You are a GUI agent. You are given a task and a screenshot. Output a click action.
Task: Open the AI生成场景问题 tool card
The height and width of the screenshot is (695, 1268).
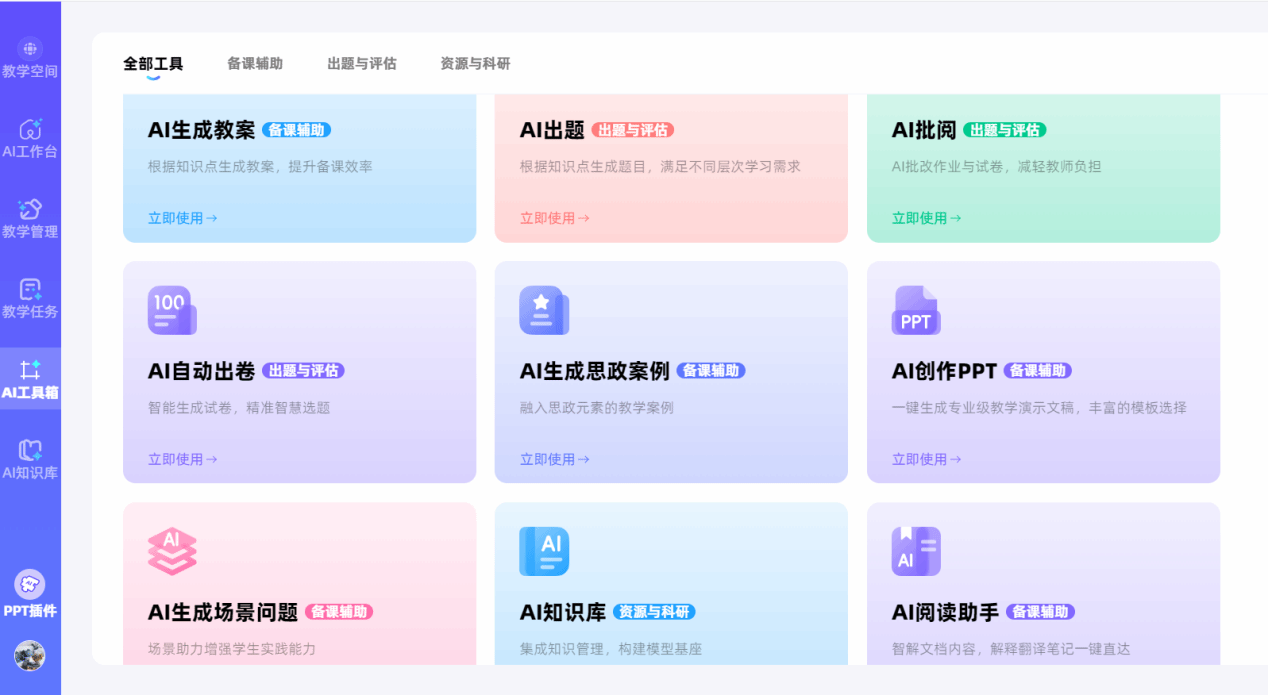299,590
